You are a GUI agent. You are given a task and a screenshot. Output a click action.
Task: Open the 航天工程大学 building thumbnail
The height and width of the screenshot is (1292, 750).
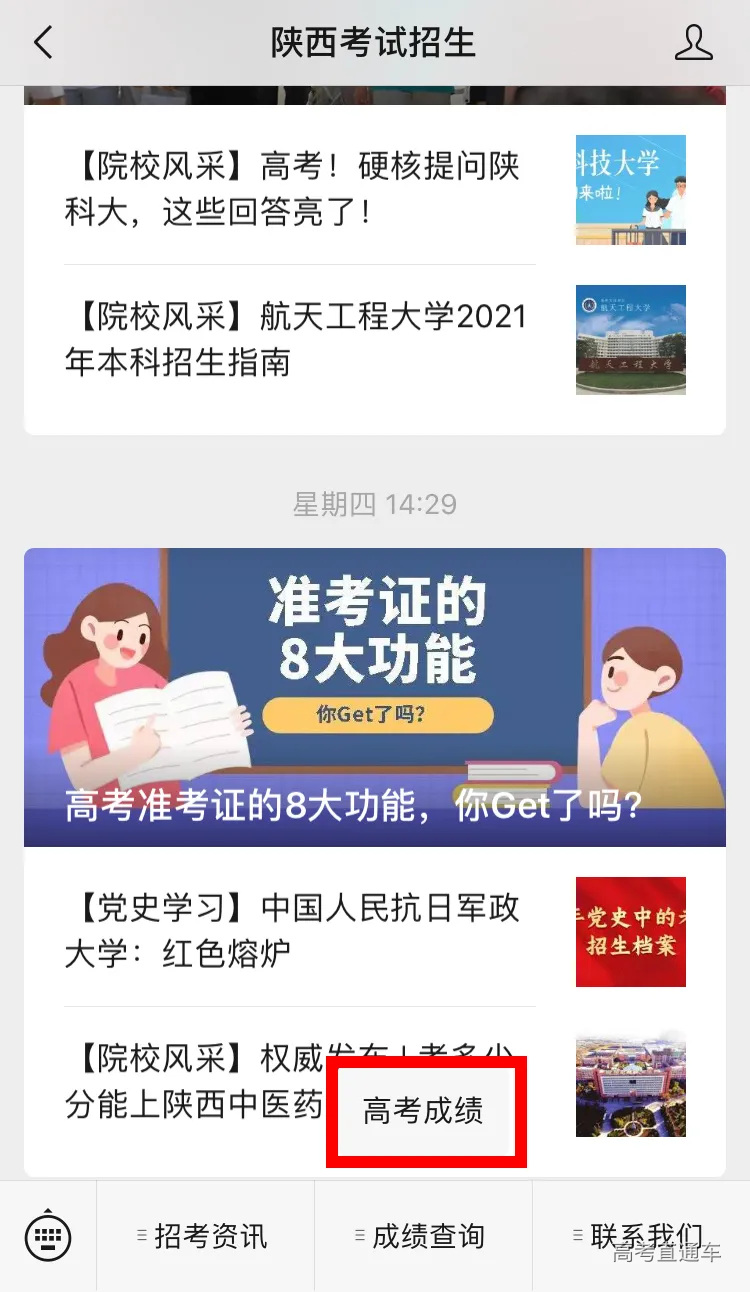tap(631, 340)
